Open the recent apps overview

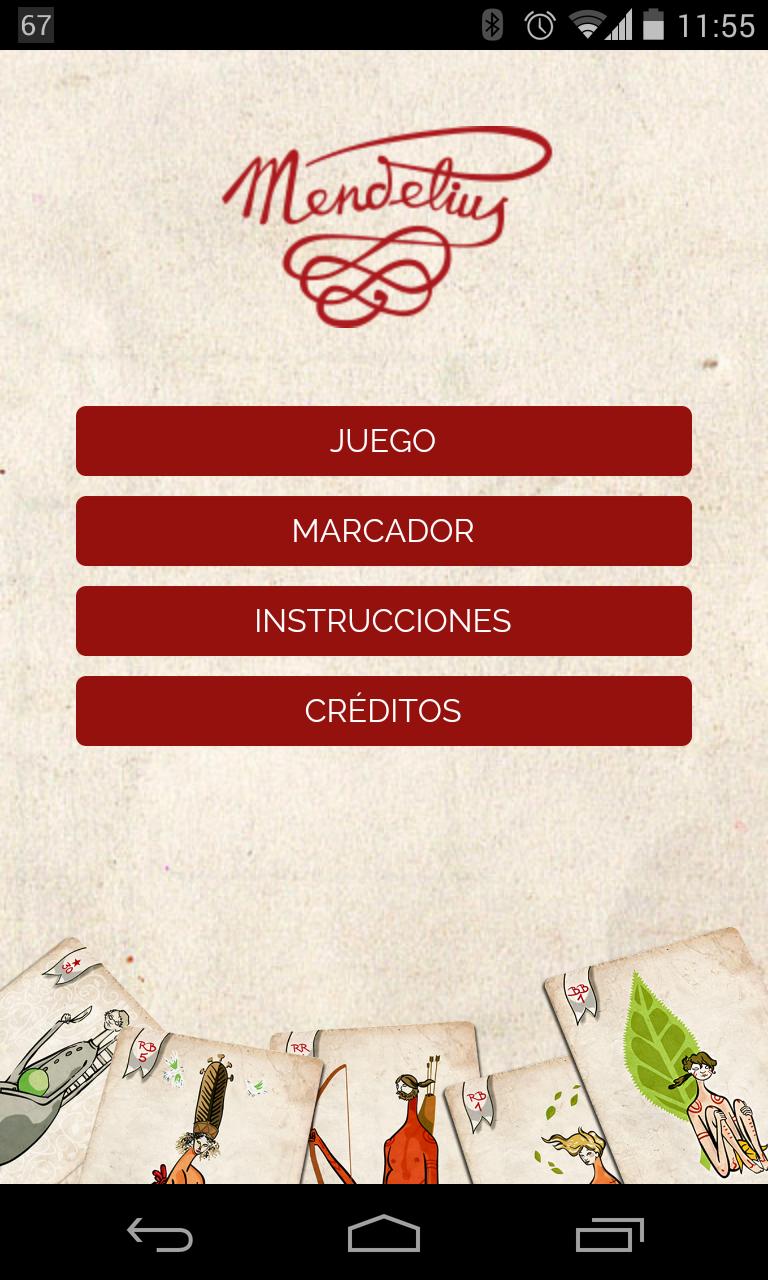pyautogui.click(x=609, y=1235)
